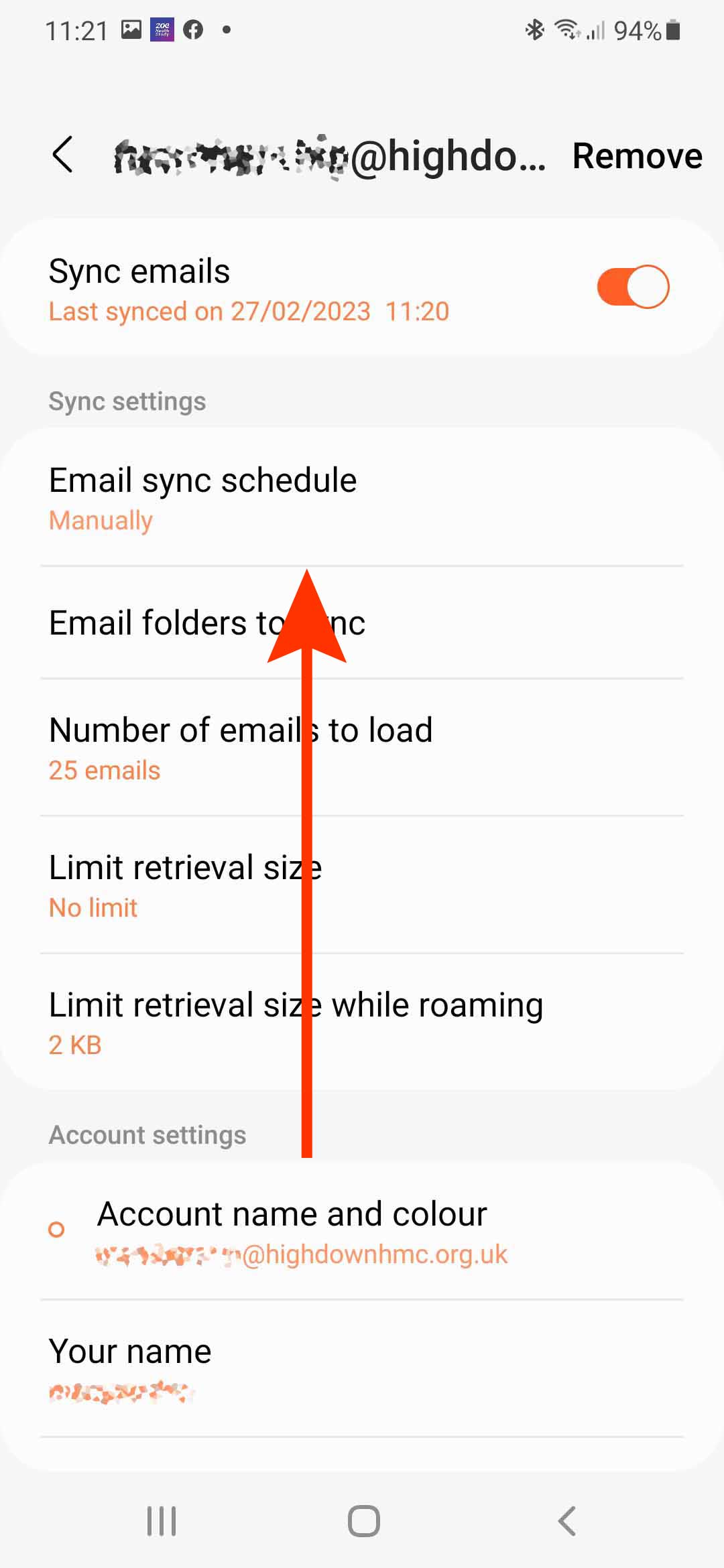Open the Your name setting
This screenshot has height=1568, width=724.
(362, 1369)
